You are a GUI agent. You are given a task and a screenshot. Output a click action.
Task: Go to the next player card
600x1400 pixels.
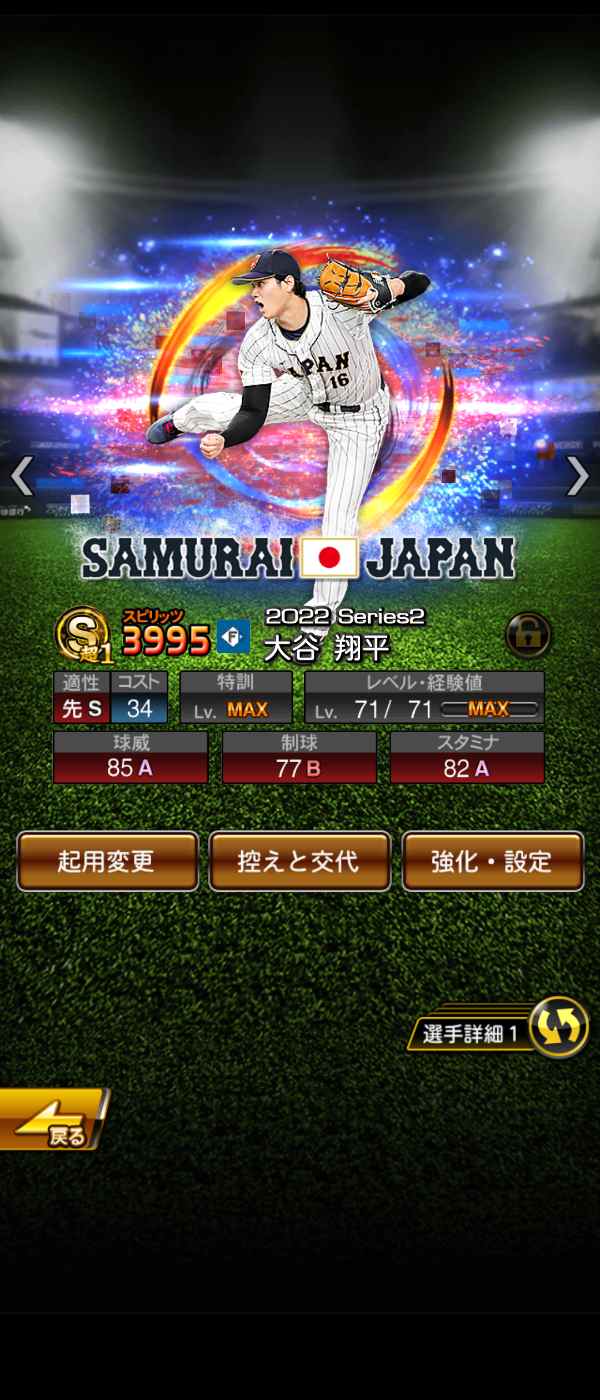pos(577,476)
